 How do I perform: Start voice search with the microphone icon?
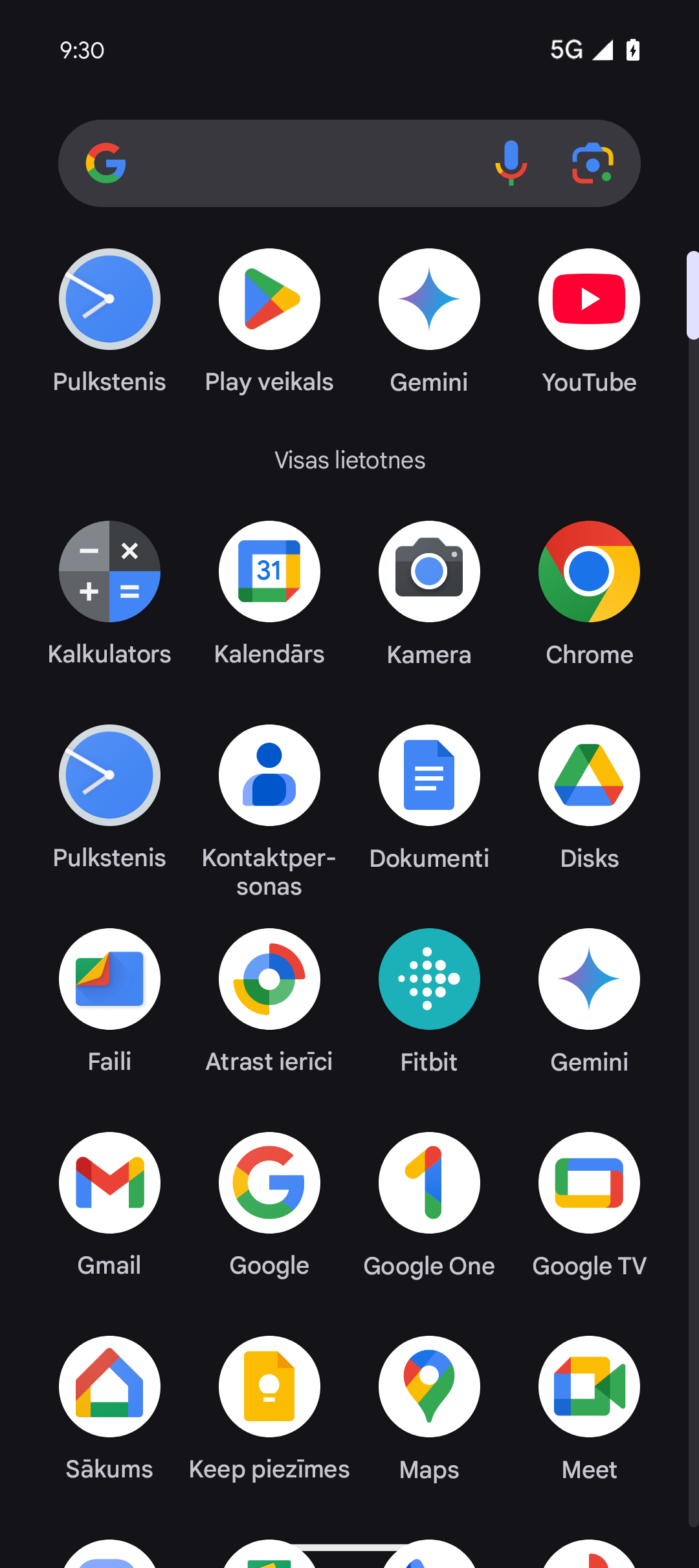tap(511, 163)
